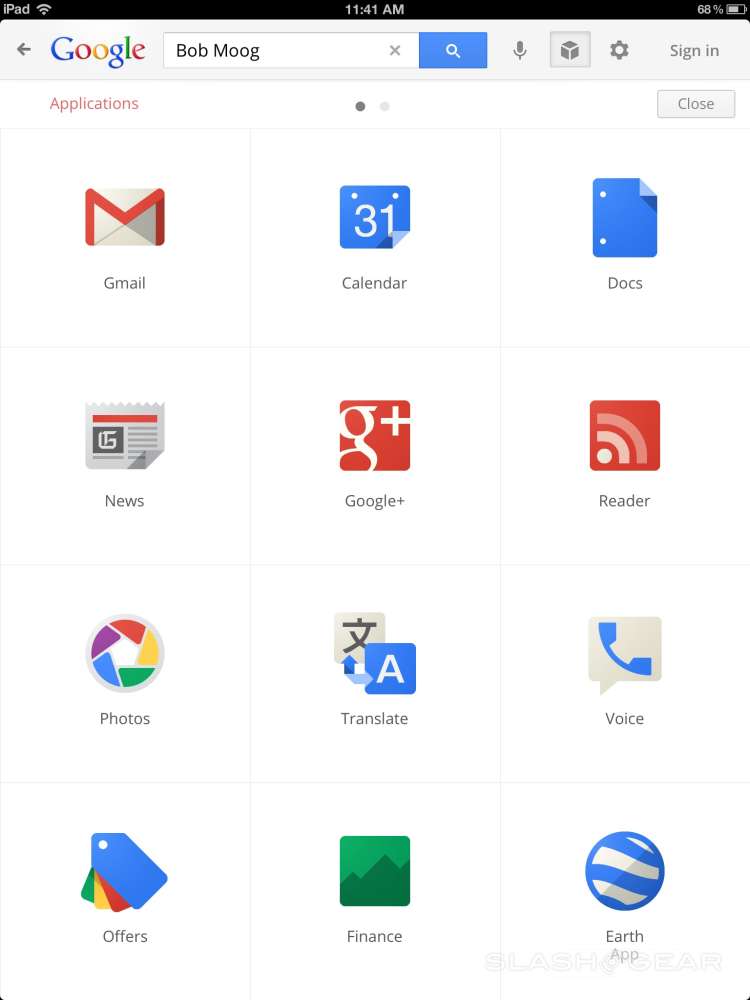Open Docs
The height and width of the screenshot is (1000, 750).
[x=625, y=218]
